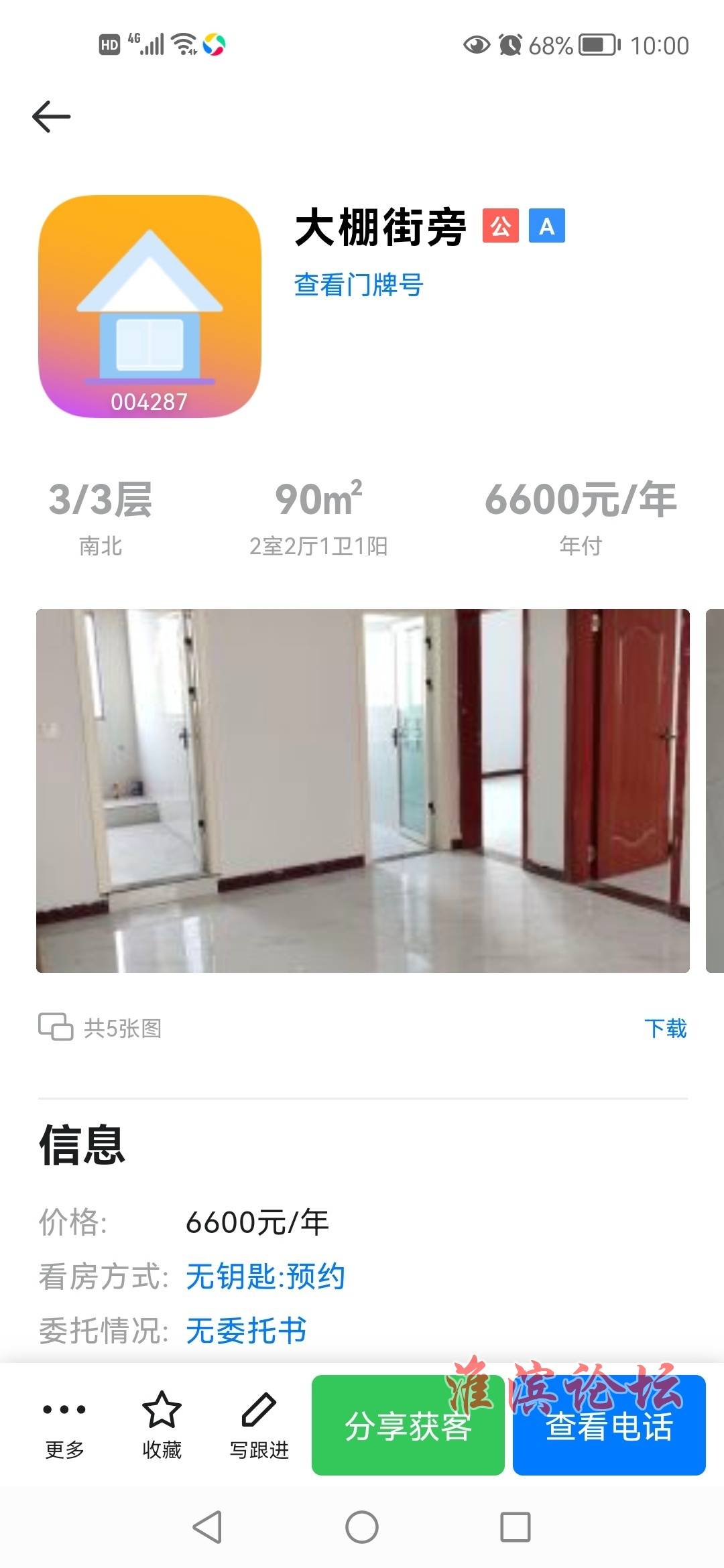Open 无委托书 entrustment status
This screenshot has height=1568, width=724.
(x=246, y=1330)
